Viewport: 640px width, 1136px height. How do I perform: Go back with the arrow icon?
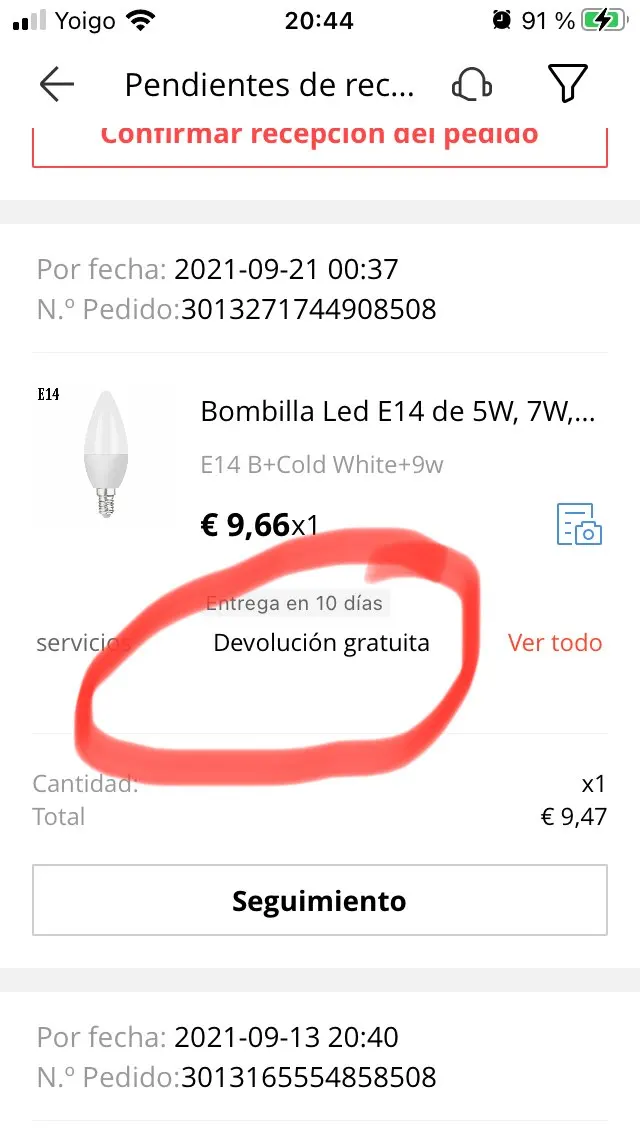click(x=57, y=85)
